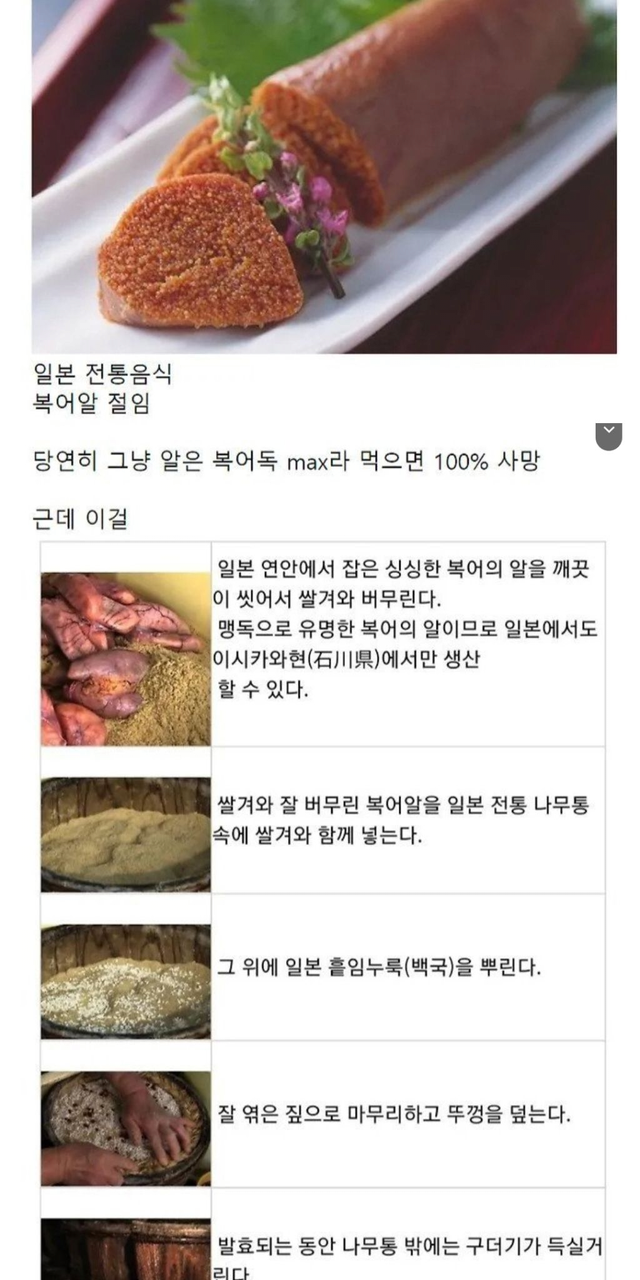Image resolution: width=640 pixels, height=1280 pixels.
Task: Tap the gray down-chevron scroll button
Action: pyautogui.click(x=609, y=435)
